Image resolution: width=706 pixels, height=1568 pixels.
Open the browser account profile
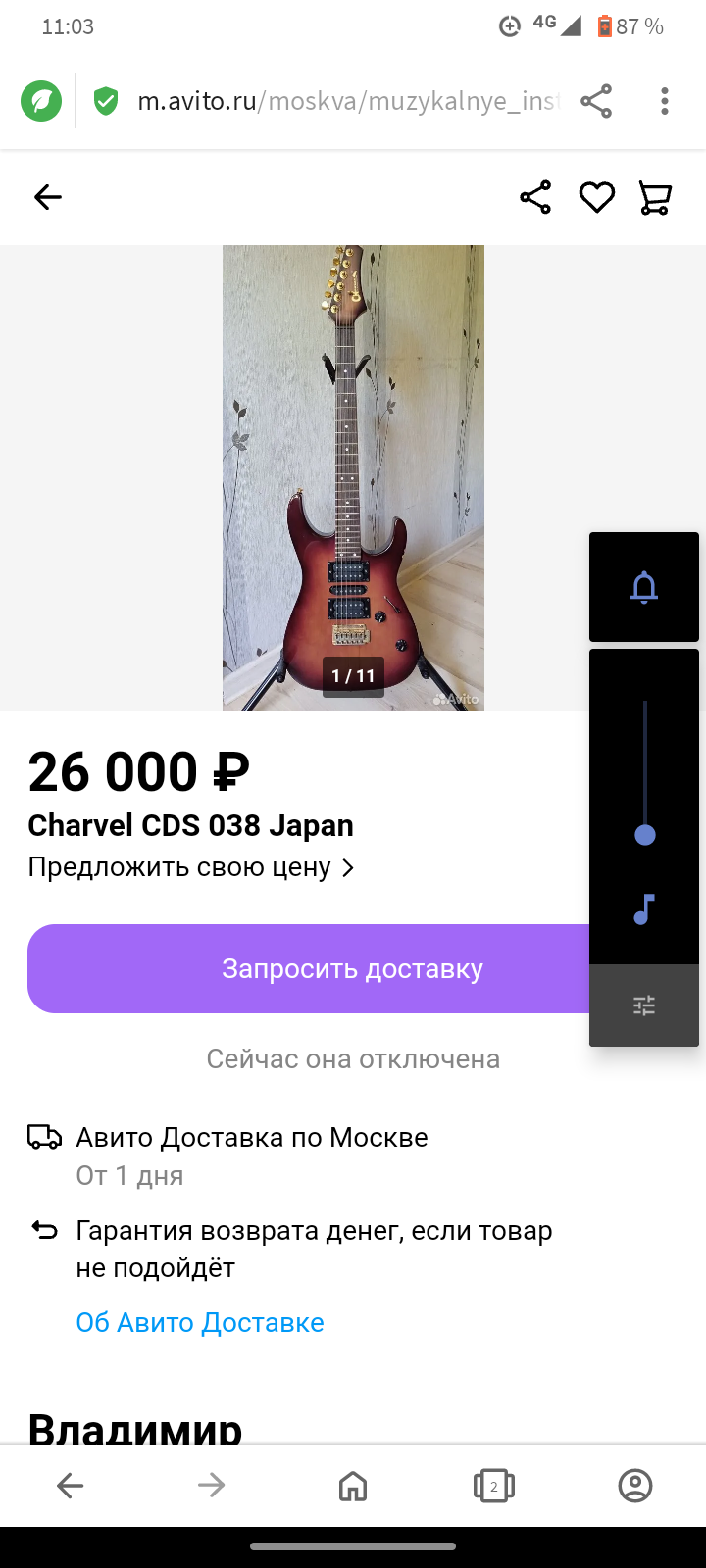(635, 1486)
